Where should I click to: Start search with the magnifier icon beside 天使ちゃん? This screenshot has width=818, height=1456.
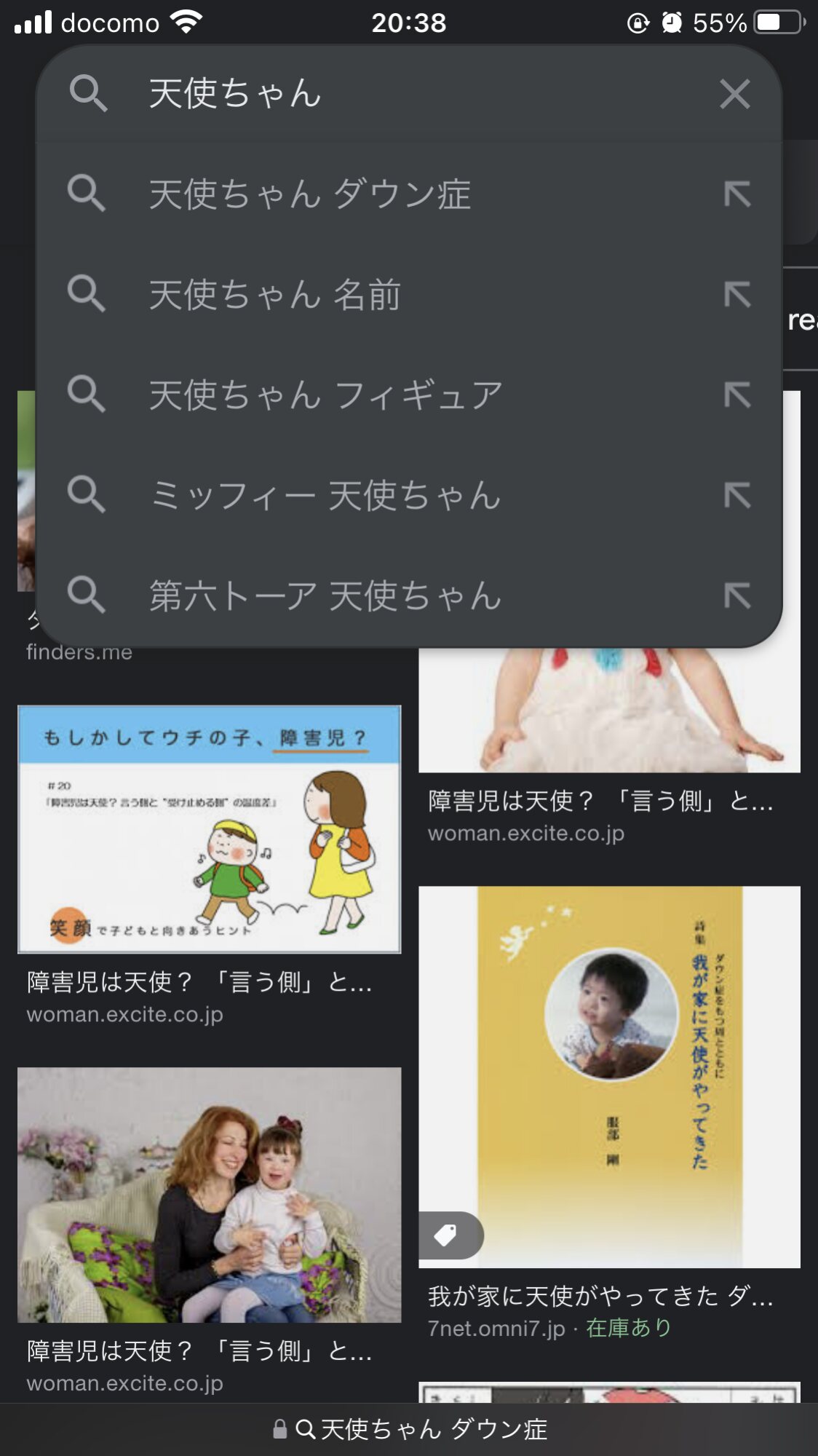[x=88, y=94]
